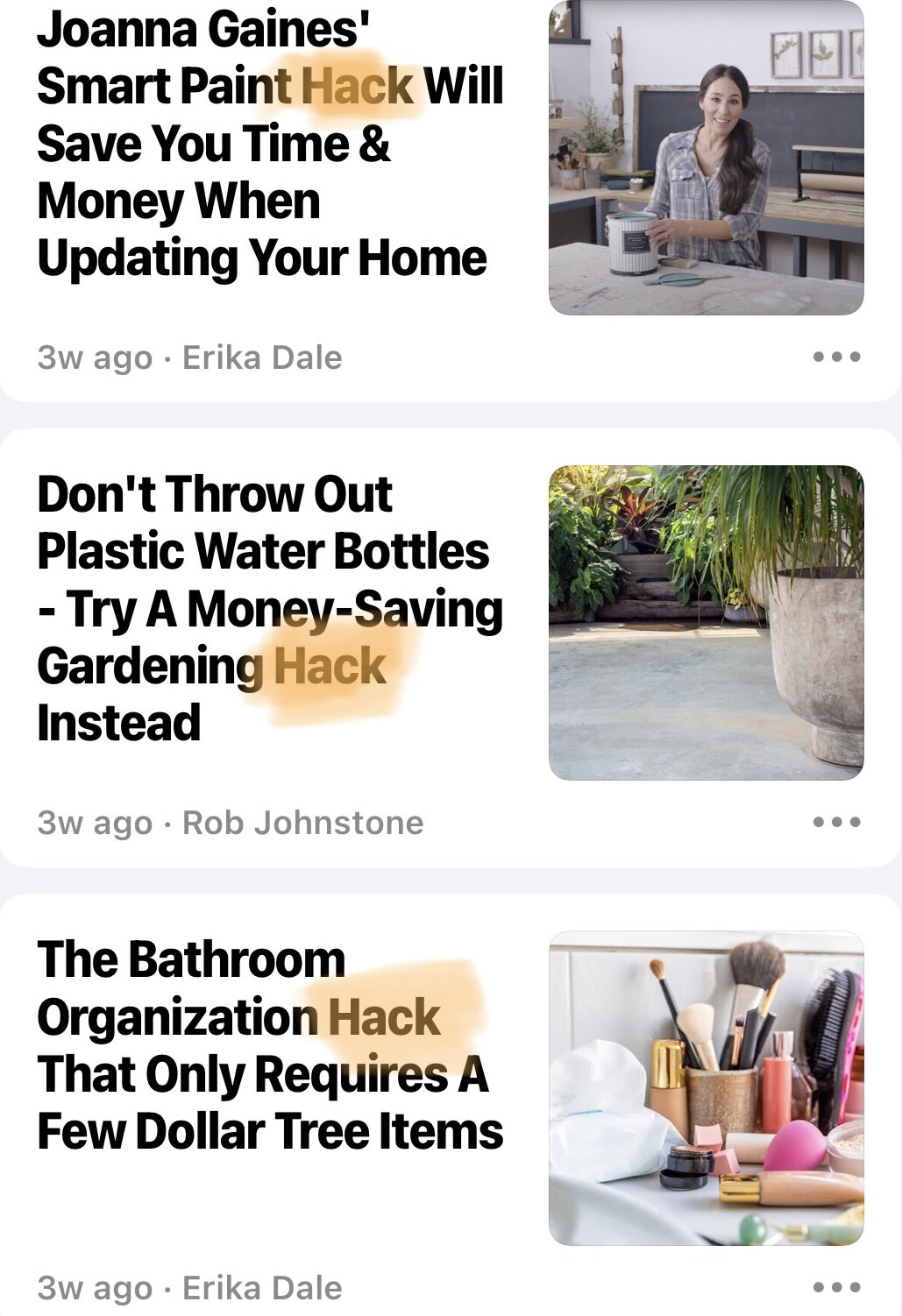Read the plastic water bottles gardening article
Viewport: 902px width, 1316px height.
270,608
